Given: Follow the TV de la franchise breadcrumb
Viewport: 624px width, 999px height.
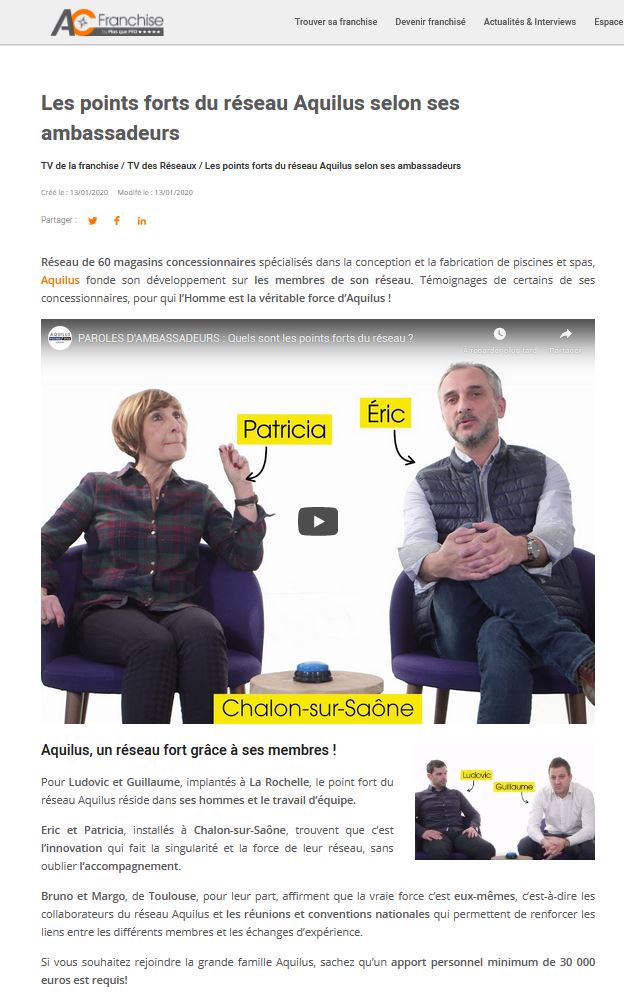Looking at the screenshot, I should pyautogui.click(x=80, y=166).
